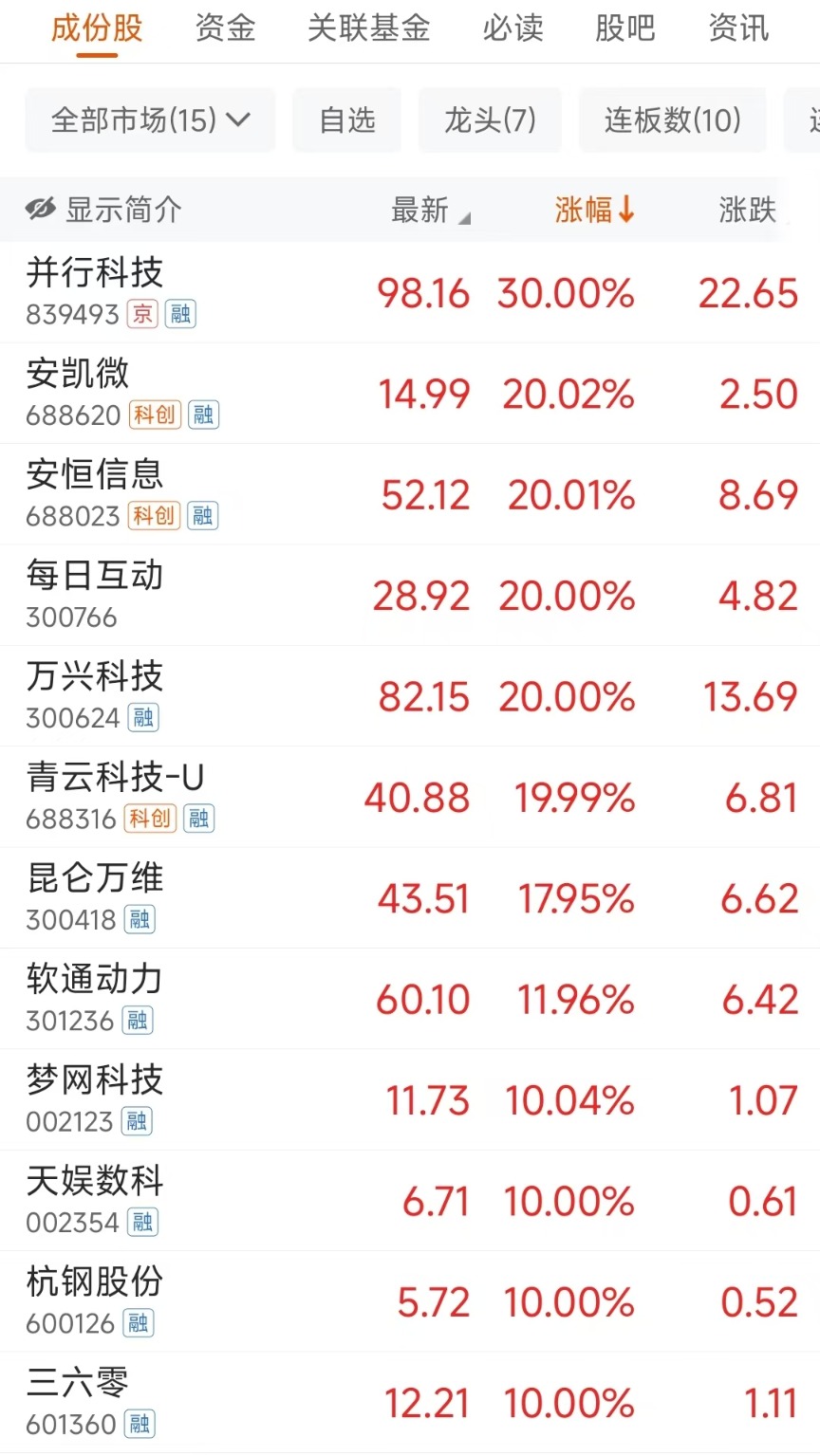
Task: Filter by 自选 stocks
Action: [x=347, y=120]
